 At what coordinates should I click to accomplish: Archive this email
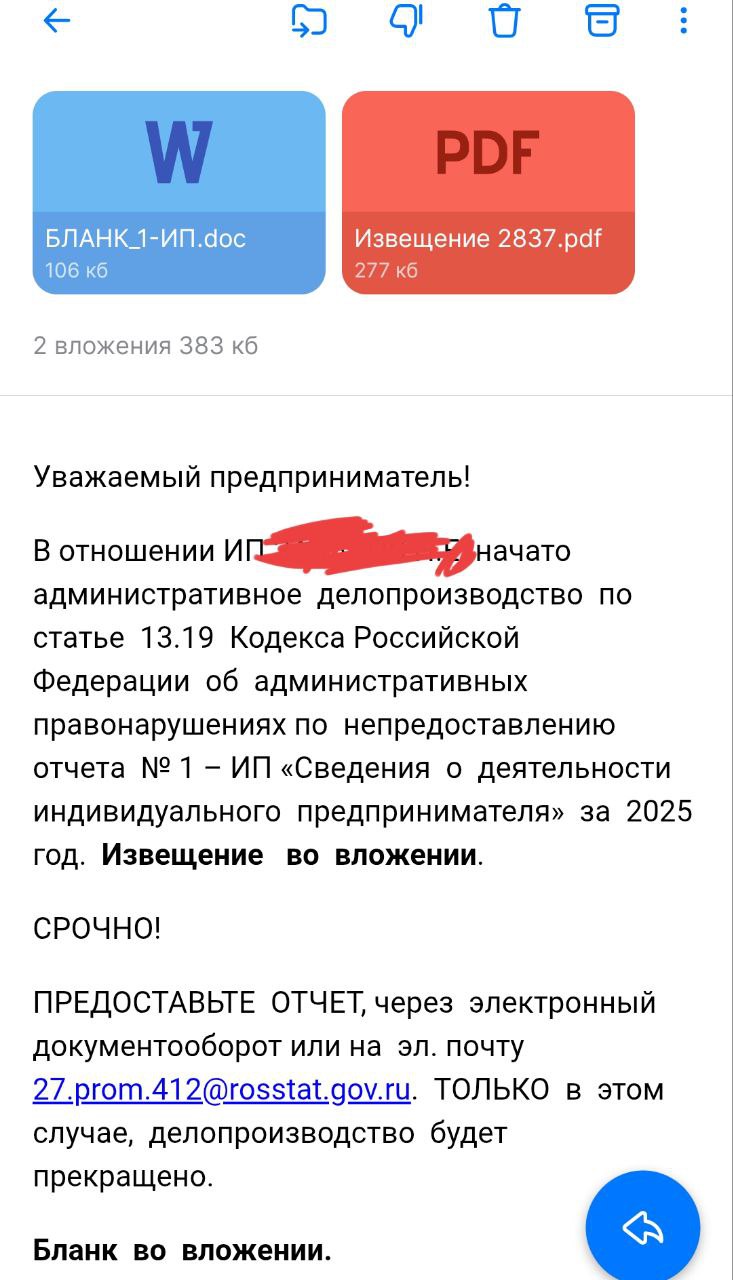coord(601,21)
